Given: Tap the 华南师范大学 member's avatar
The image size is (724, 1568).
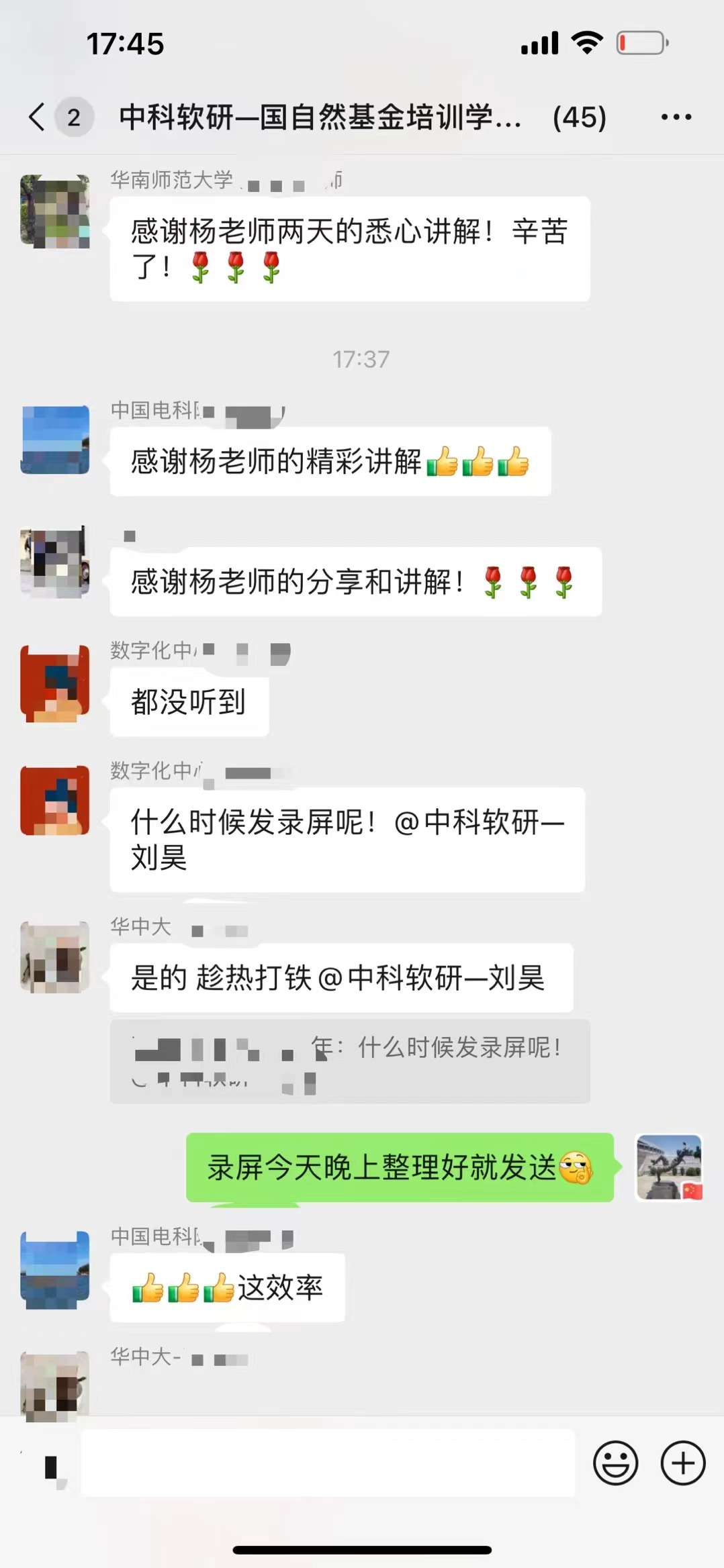Looking at the screenshot, I should [x=55, y=211].
